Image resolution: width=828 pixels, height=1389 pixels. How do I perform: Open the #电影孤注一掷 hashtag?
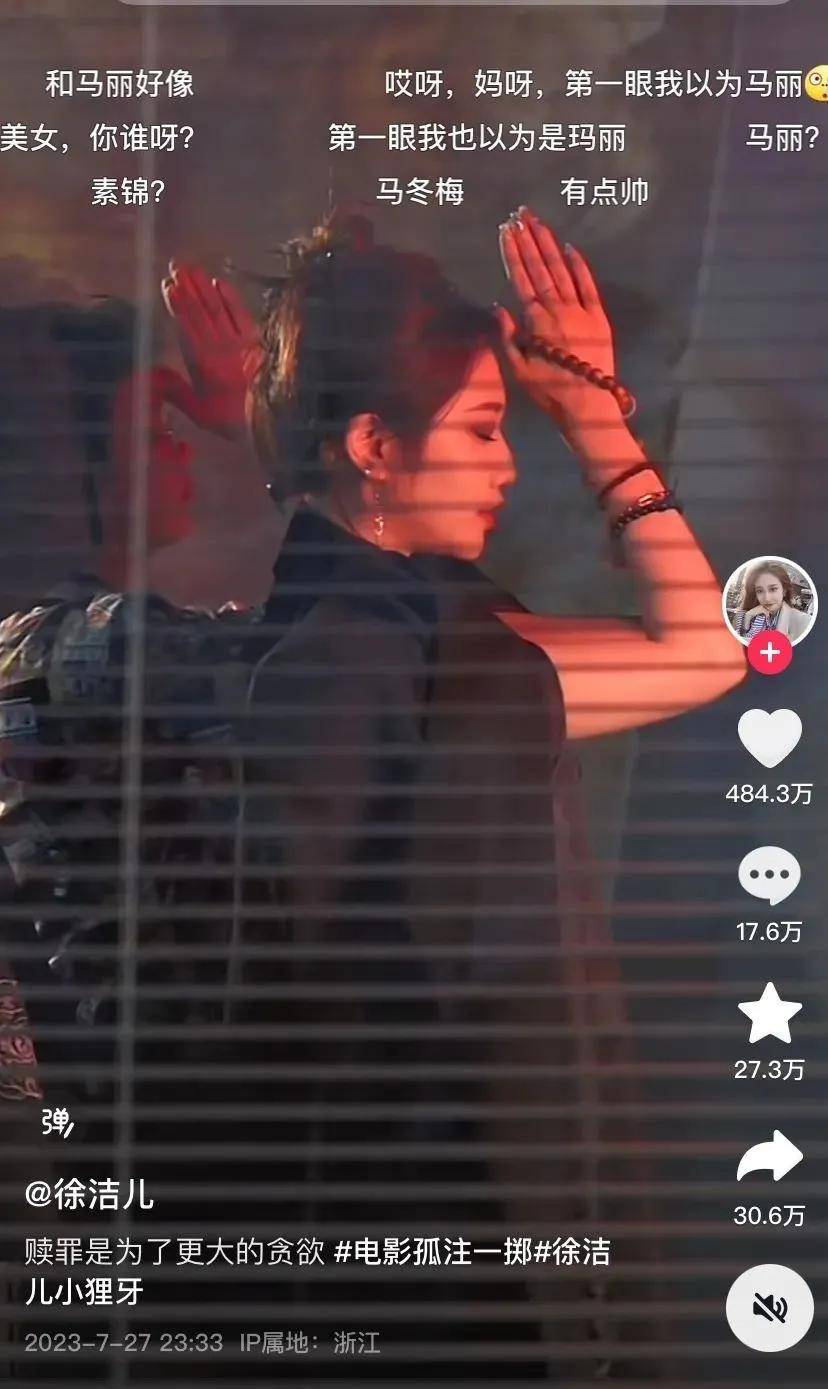432,1251
